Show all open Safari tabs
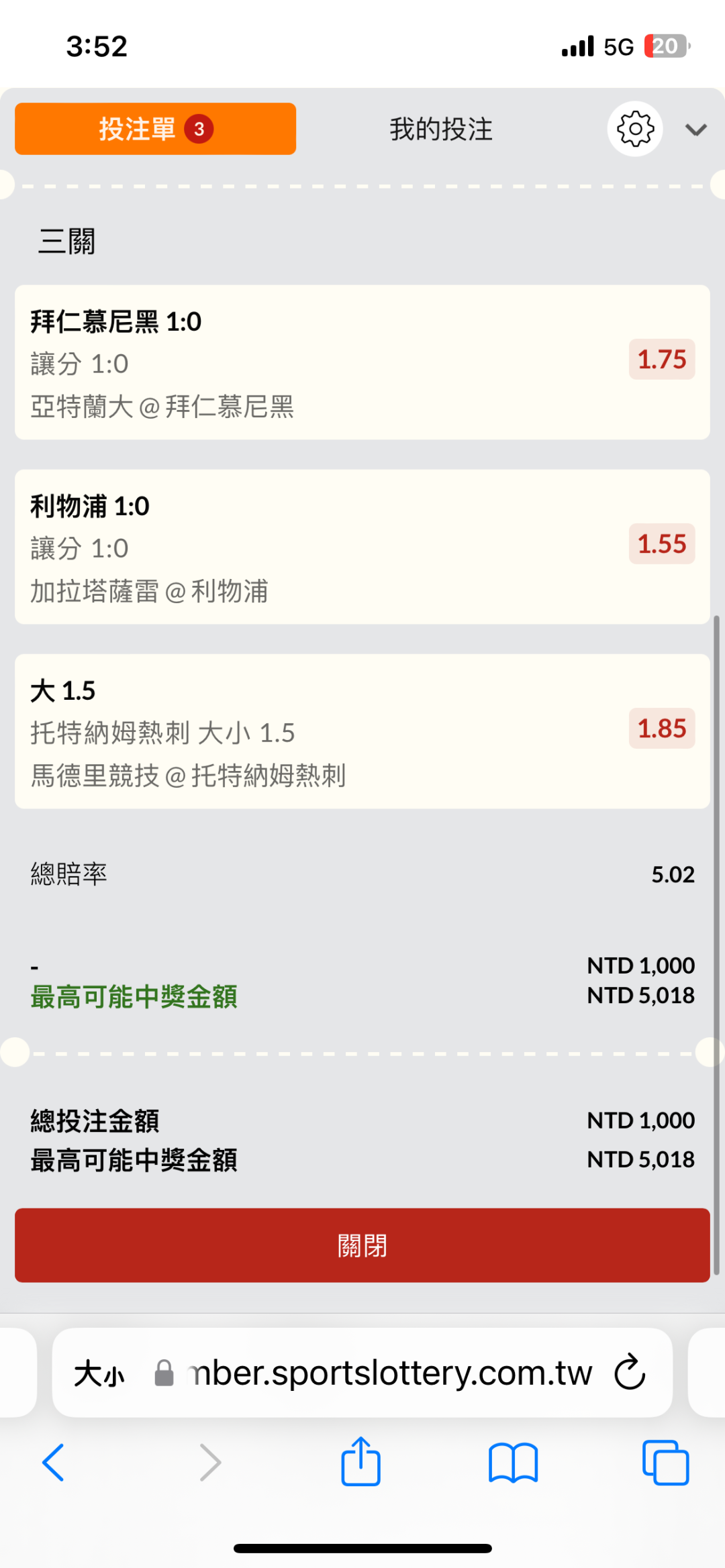The height and width of the screenshot is (1568, 725). 665,1462
